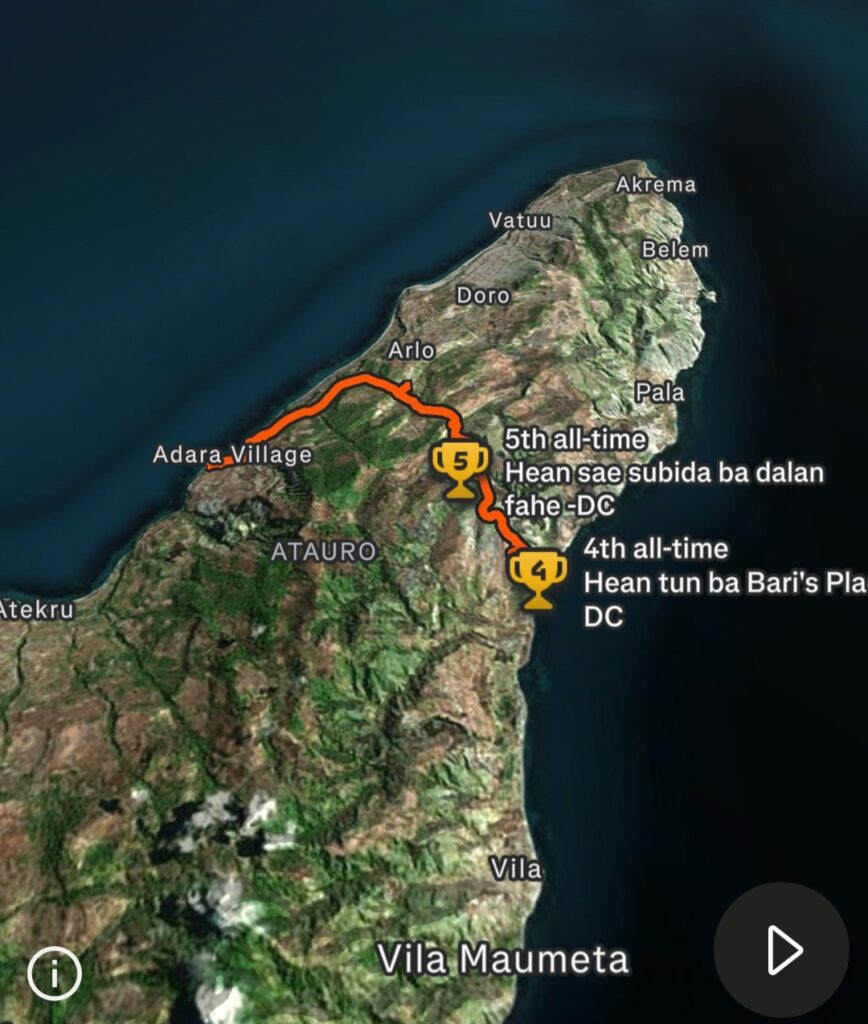Screen dimensions: 868x1024
Task: Play the route flyover animation
Action: pyautogui.click(x=781, y=950)
